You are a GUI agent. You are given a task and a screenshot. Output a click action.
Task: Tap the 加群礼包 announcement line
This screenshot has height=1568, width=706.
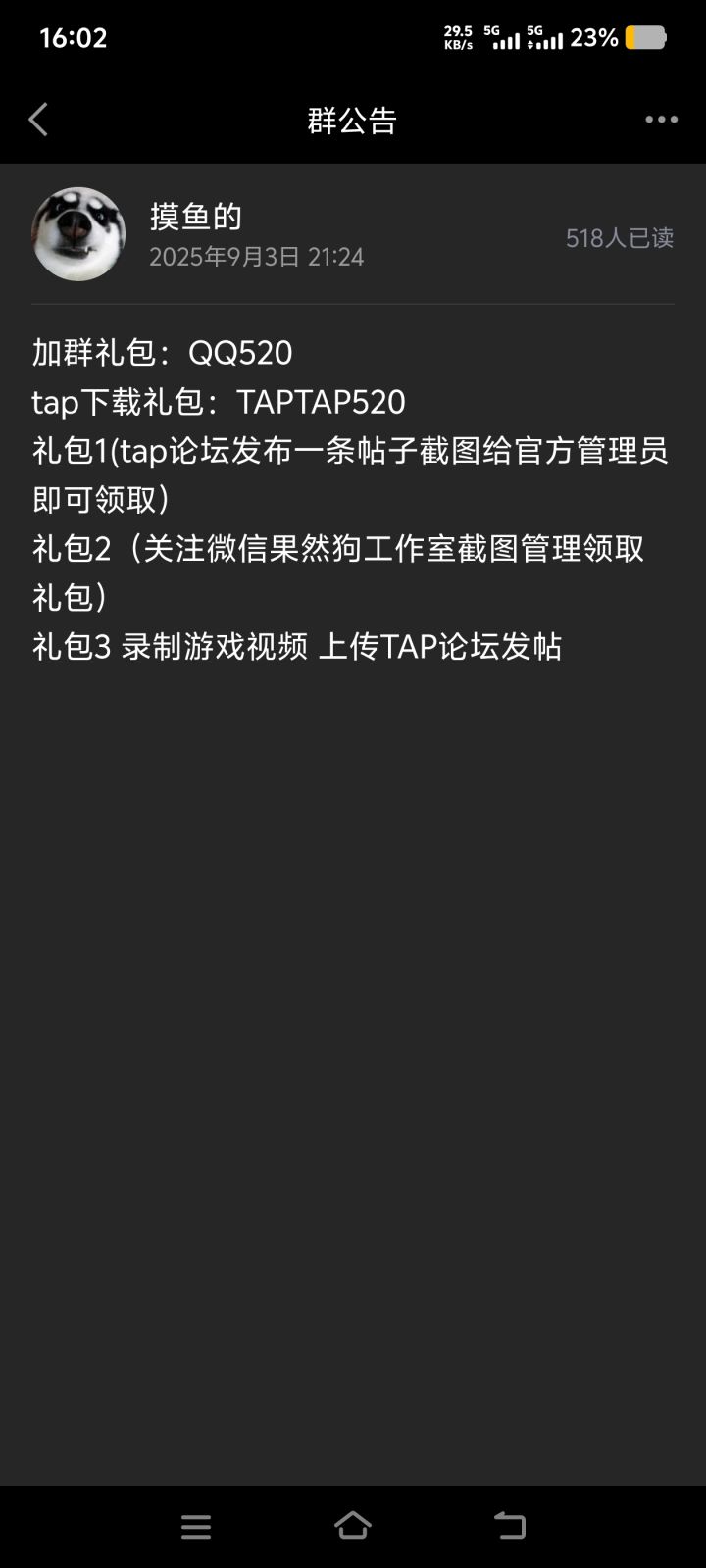162,353
